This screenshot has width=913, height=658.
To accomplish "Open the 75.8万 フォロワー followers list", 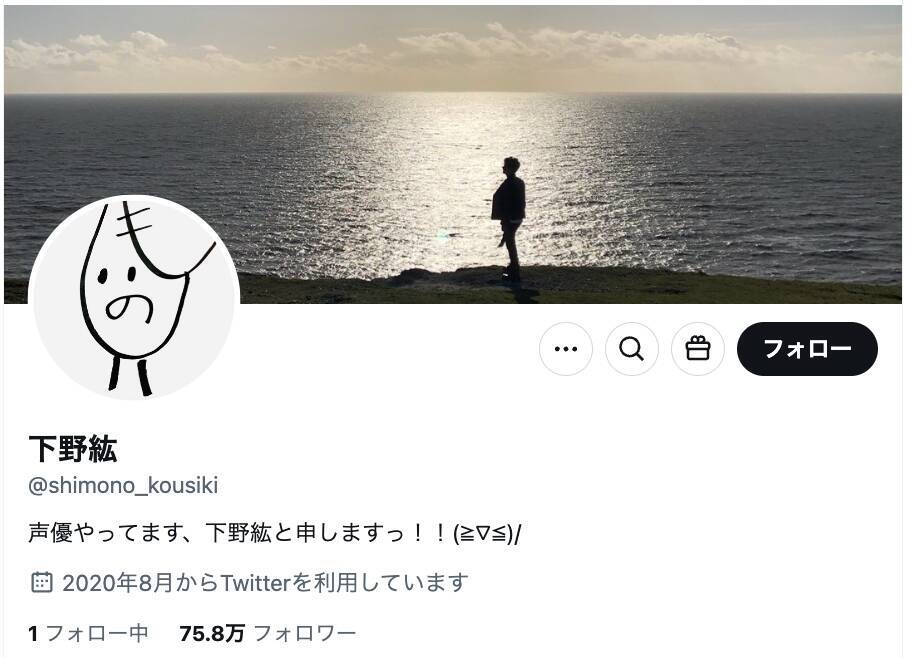I will [x=267, y=633].
